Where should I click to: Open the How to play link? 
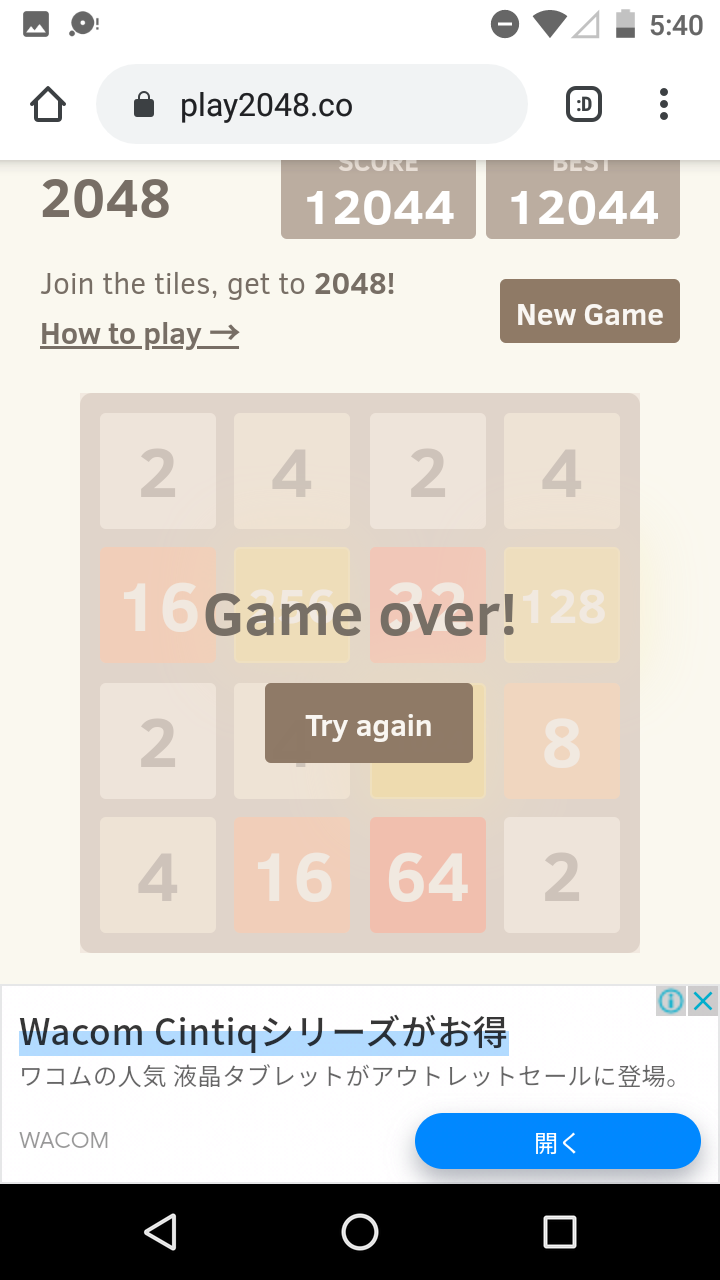coord(139,333)
